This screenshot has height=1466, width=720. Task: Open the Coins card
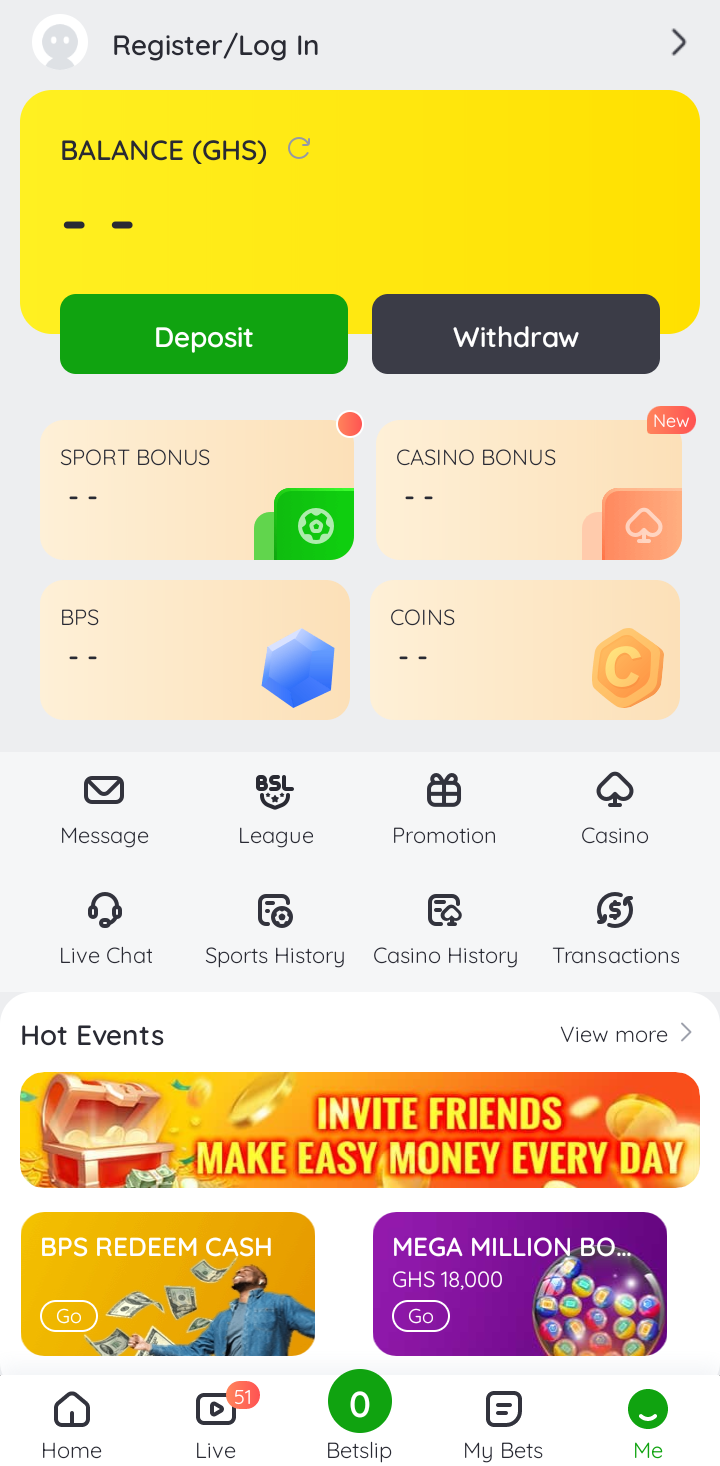click(x=525, y=649)
